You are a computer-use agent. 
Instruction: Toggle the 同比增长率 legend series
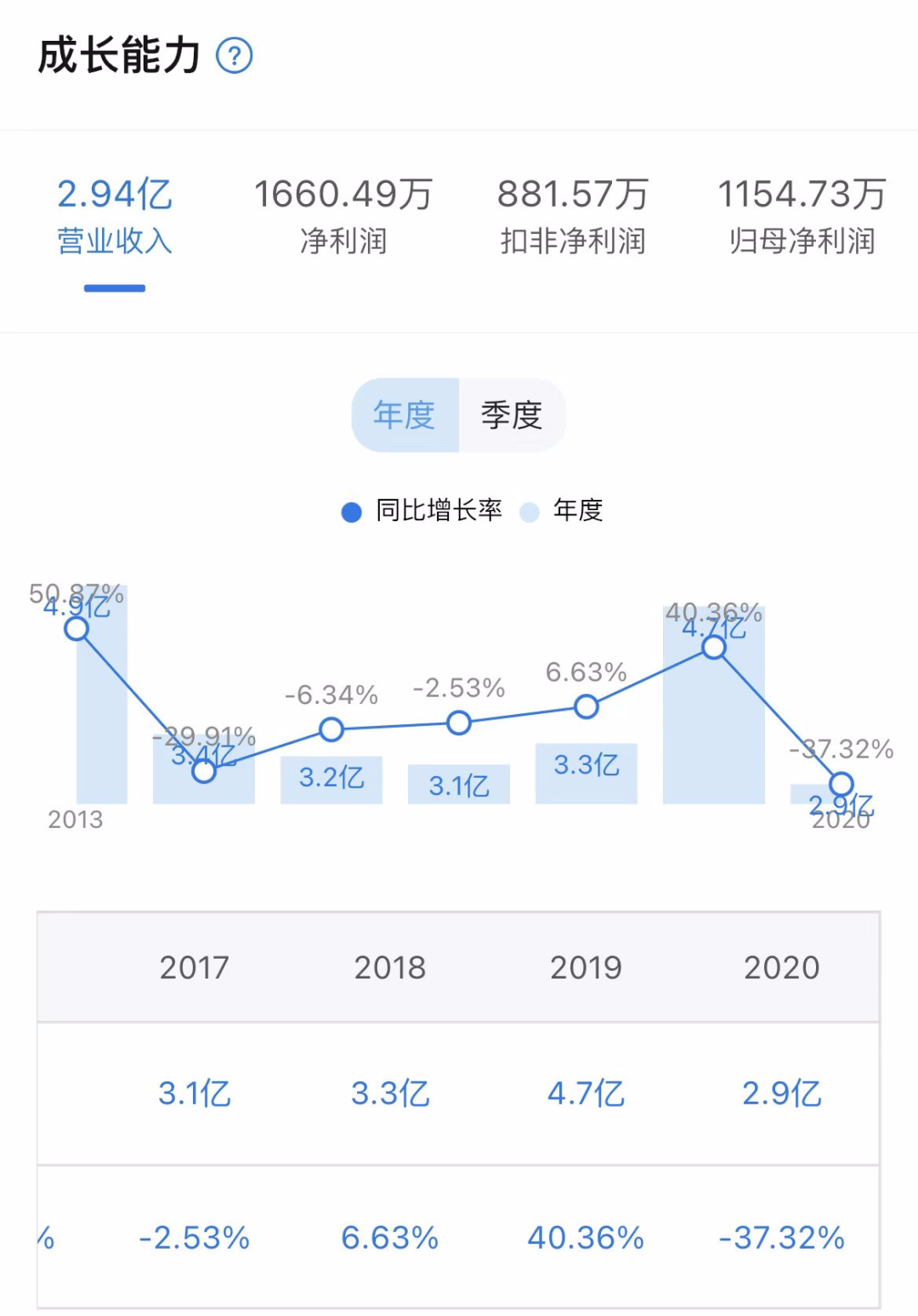click(x=422, y=511)
